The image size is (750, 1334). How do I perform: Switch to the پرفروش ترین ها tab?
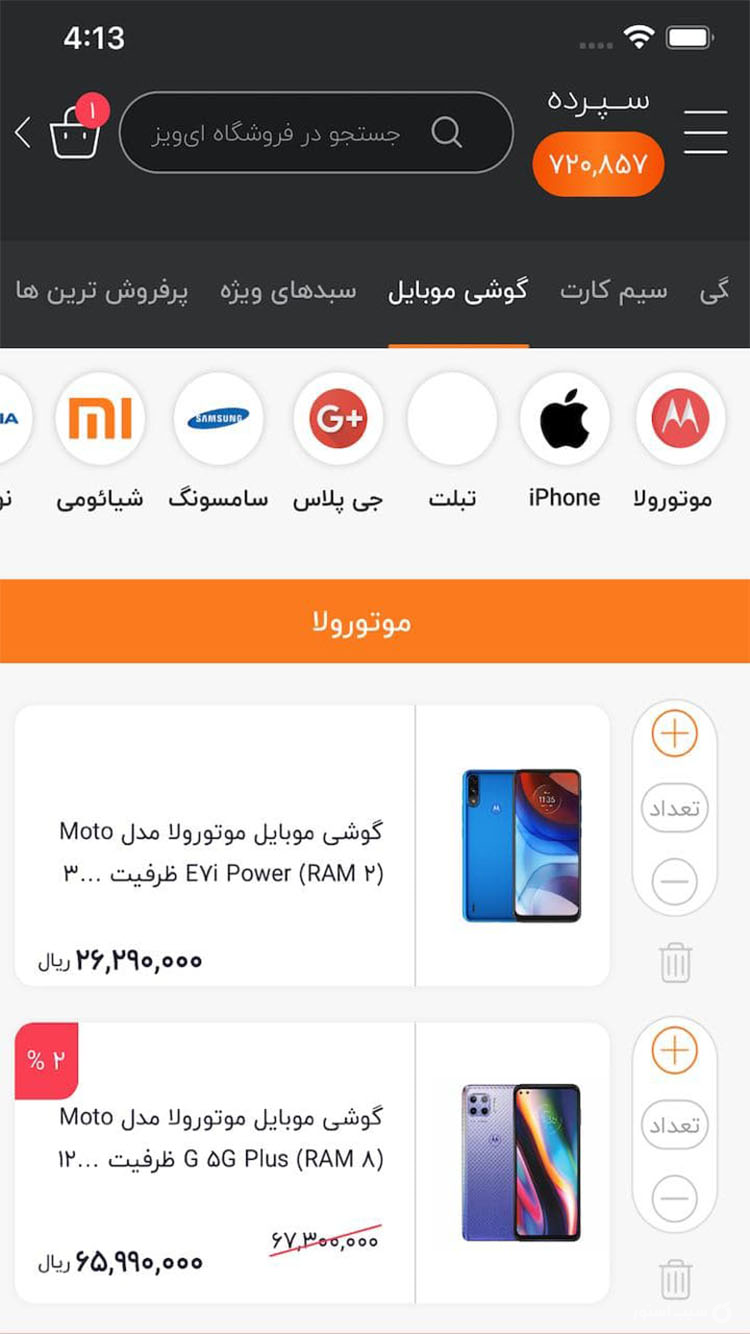point(102,292)
